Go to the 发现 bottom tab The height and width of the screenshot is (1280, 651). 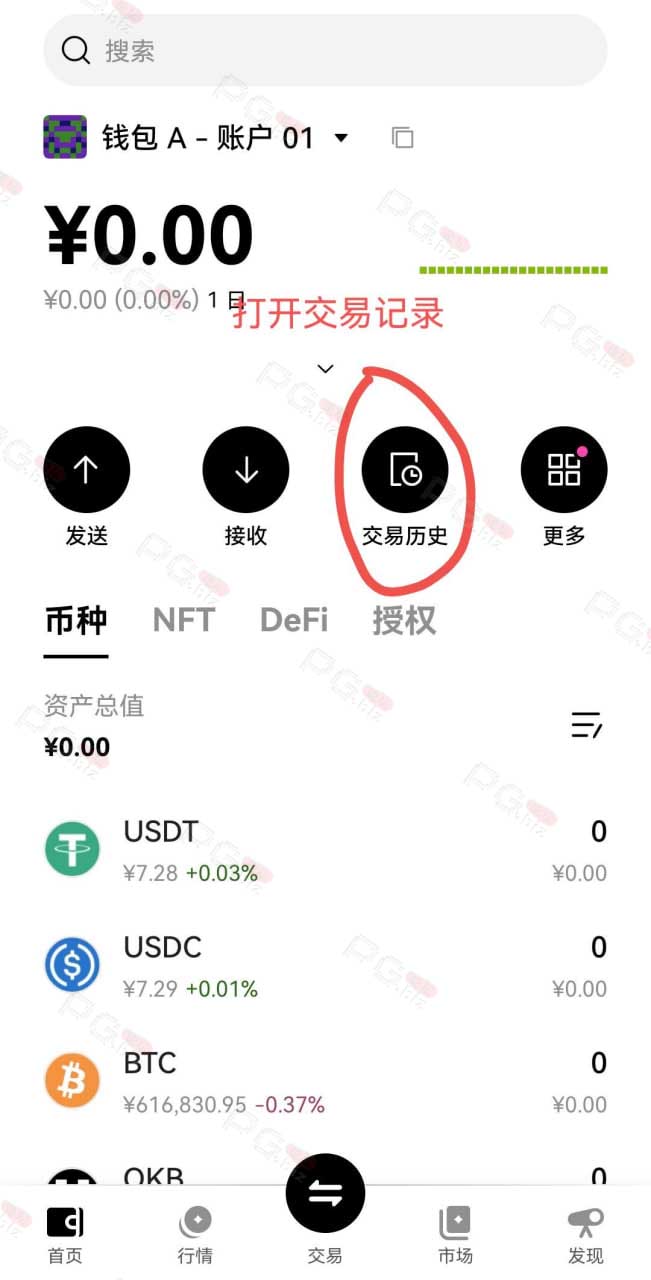(585, 1235)
